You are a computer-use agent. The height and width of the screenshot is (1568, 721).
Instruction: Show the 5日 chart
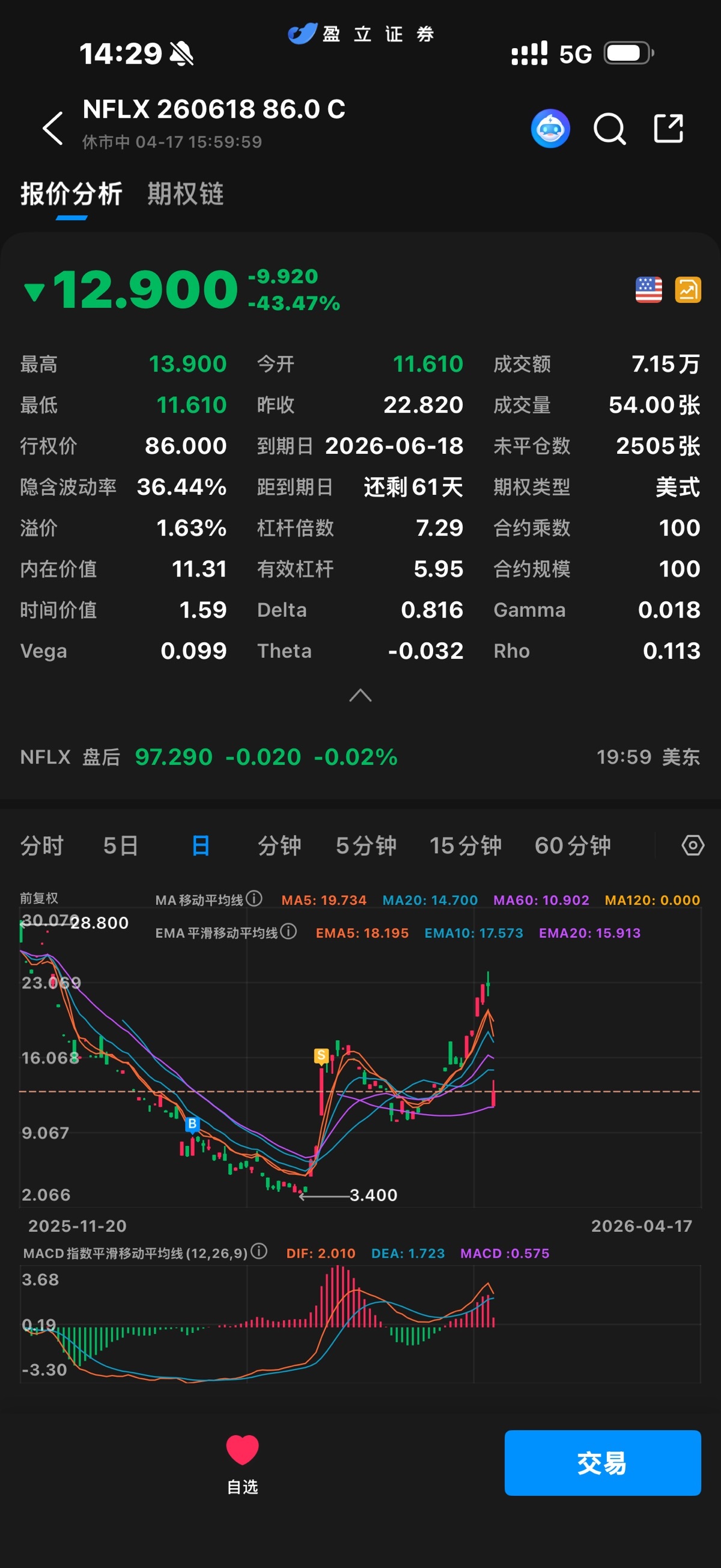pyautogui.click(x=121, y=845)
